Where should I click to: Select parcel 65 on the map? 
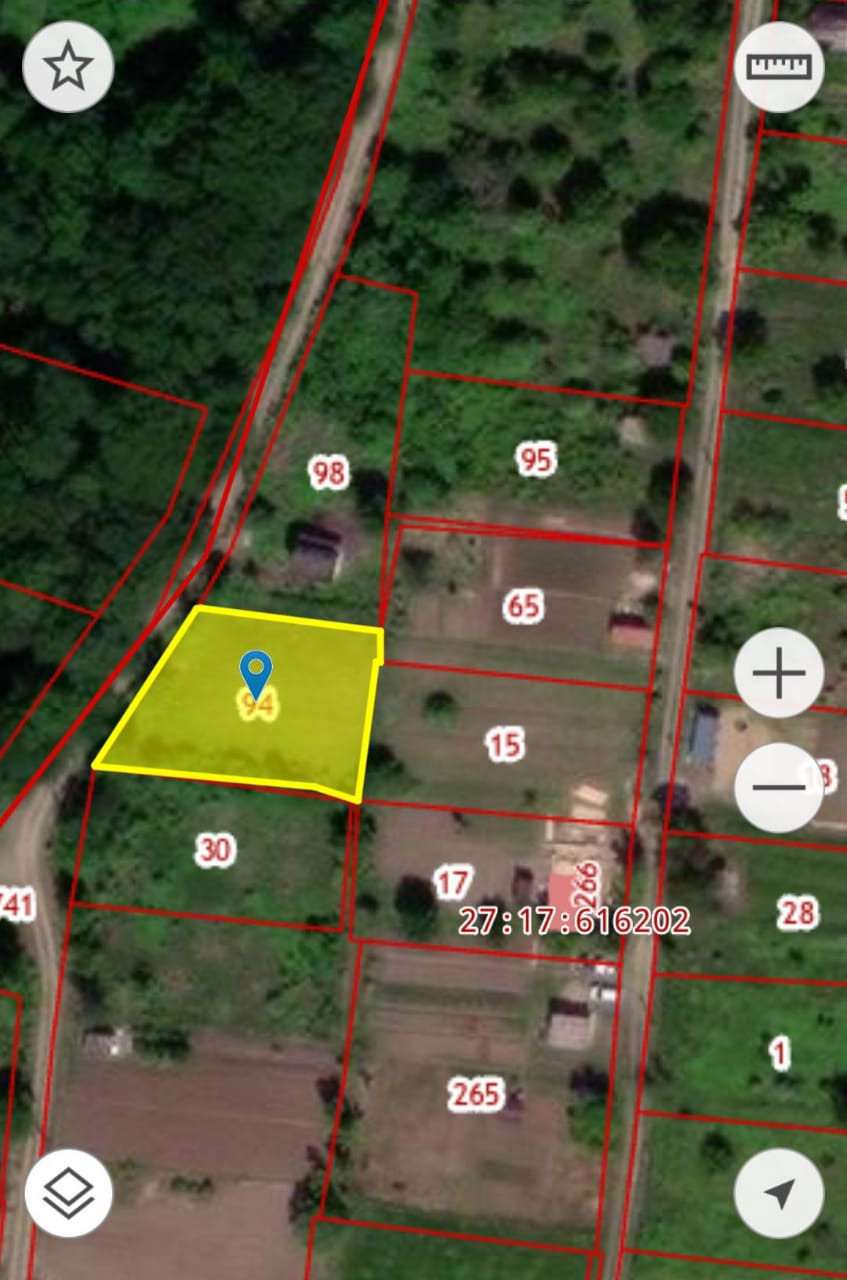pyautogui.click(x=523, y=605)
